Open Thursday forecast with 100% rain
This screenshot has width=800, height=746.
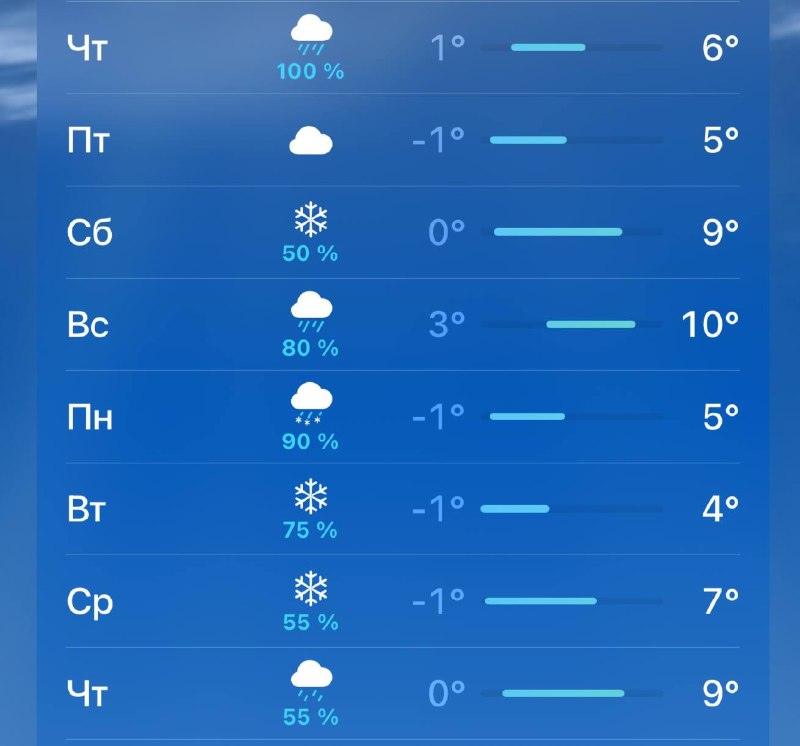400,48
